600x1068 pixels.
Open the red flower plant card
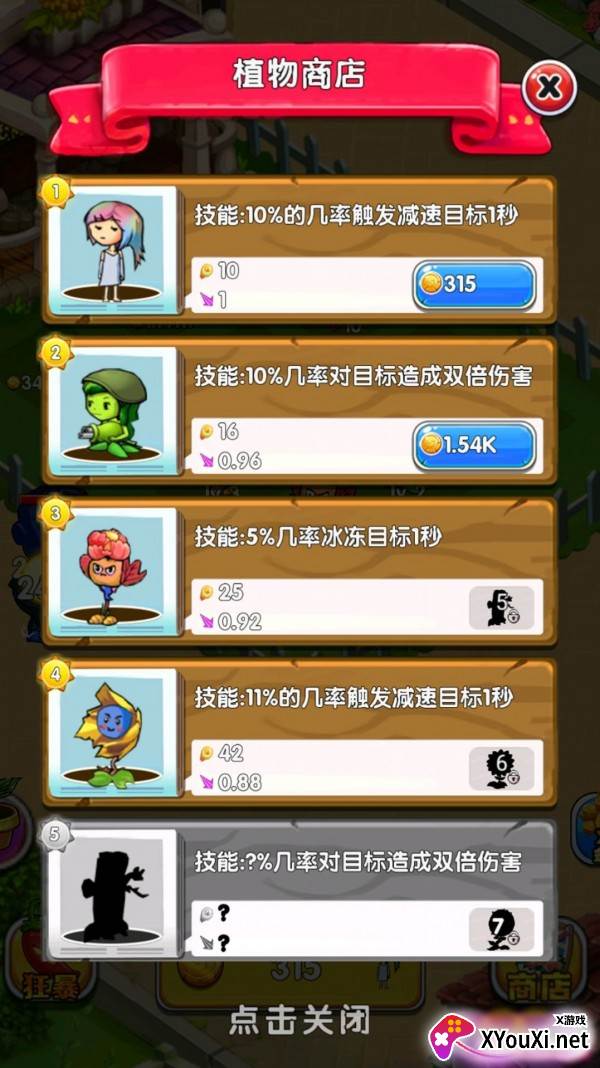coord(111,571)
